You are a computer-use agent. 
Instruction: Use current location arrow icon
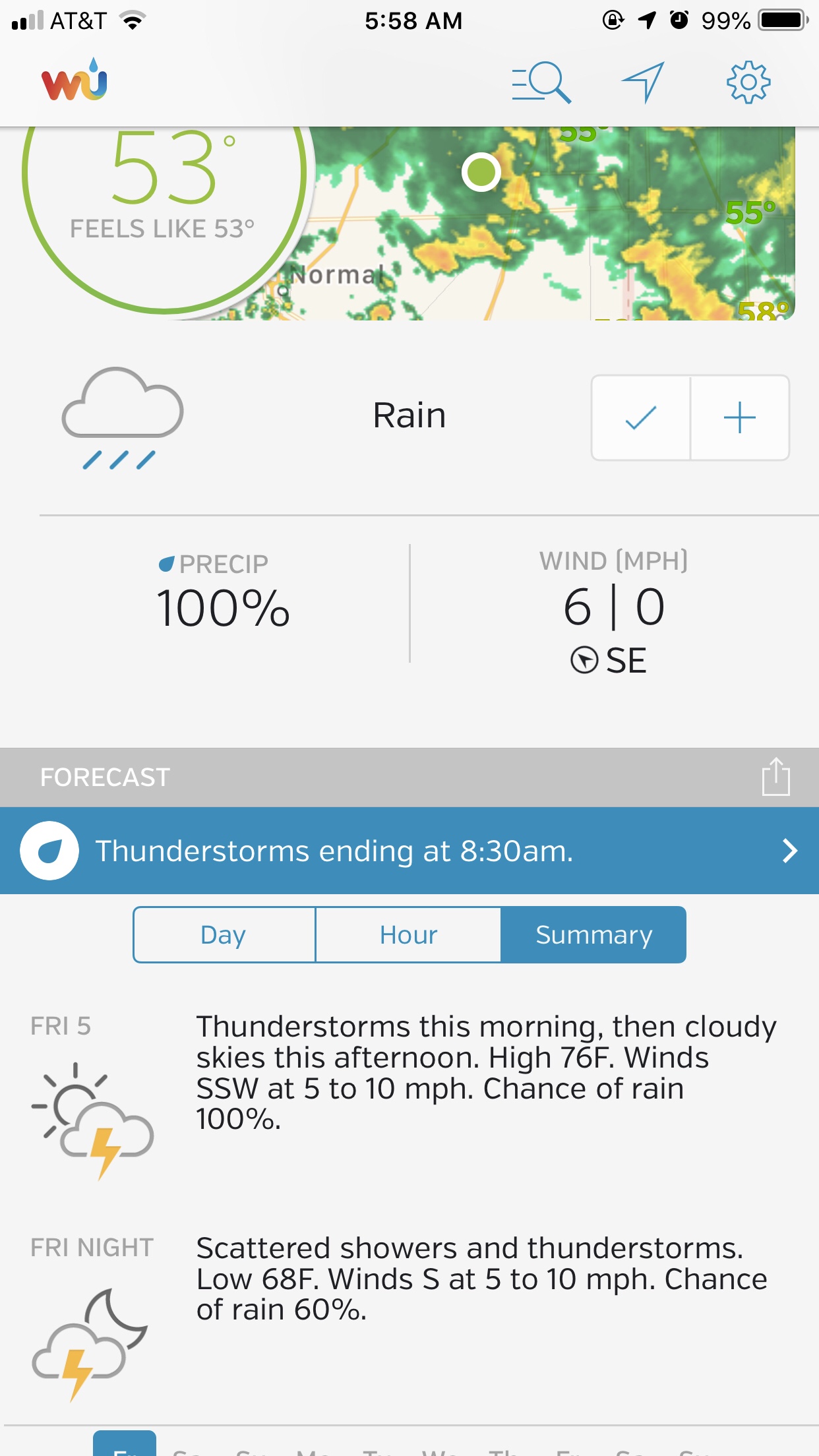643,82
